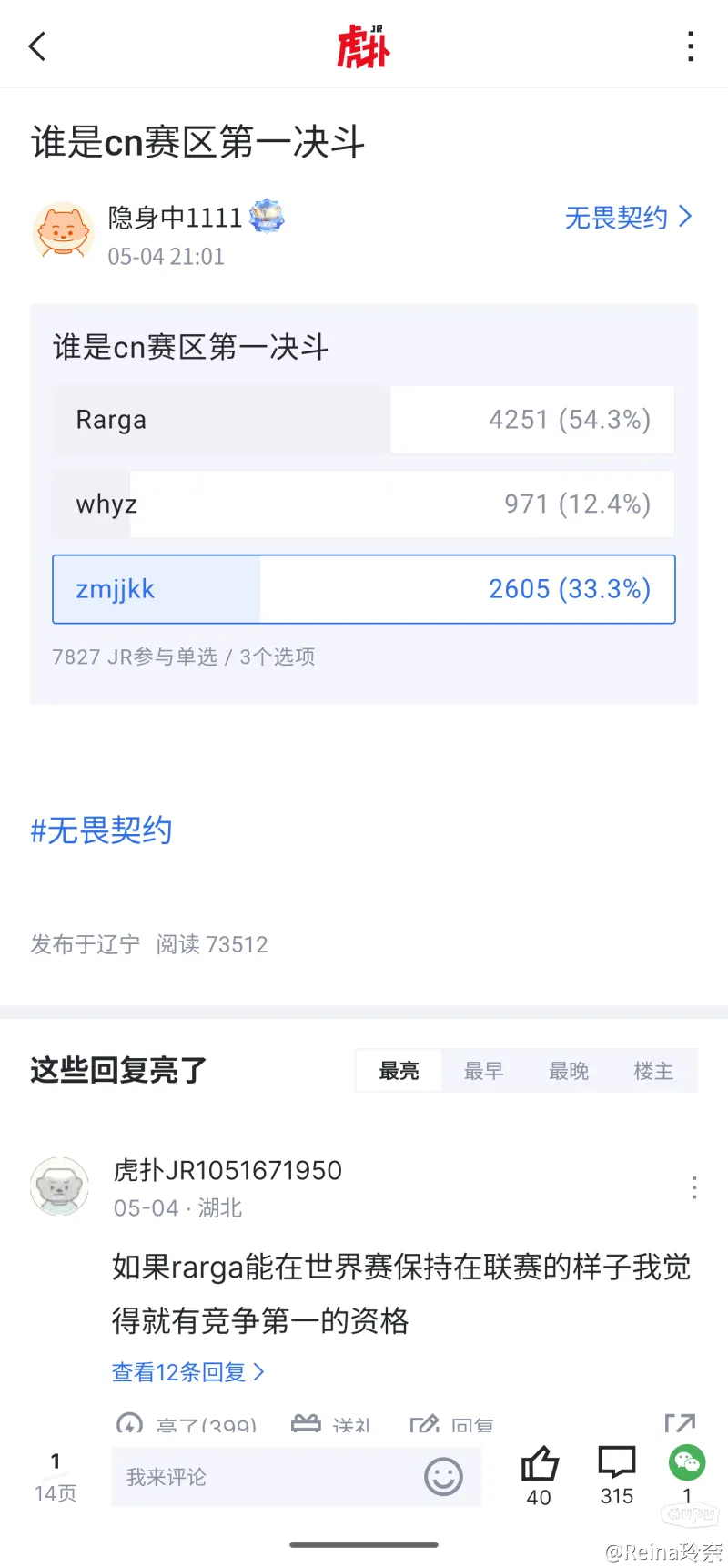Switch to the 楼主 sort tab
Image resolution: width=728 pixels, height=1568 pixels.
point(652,1071)
